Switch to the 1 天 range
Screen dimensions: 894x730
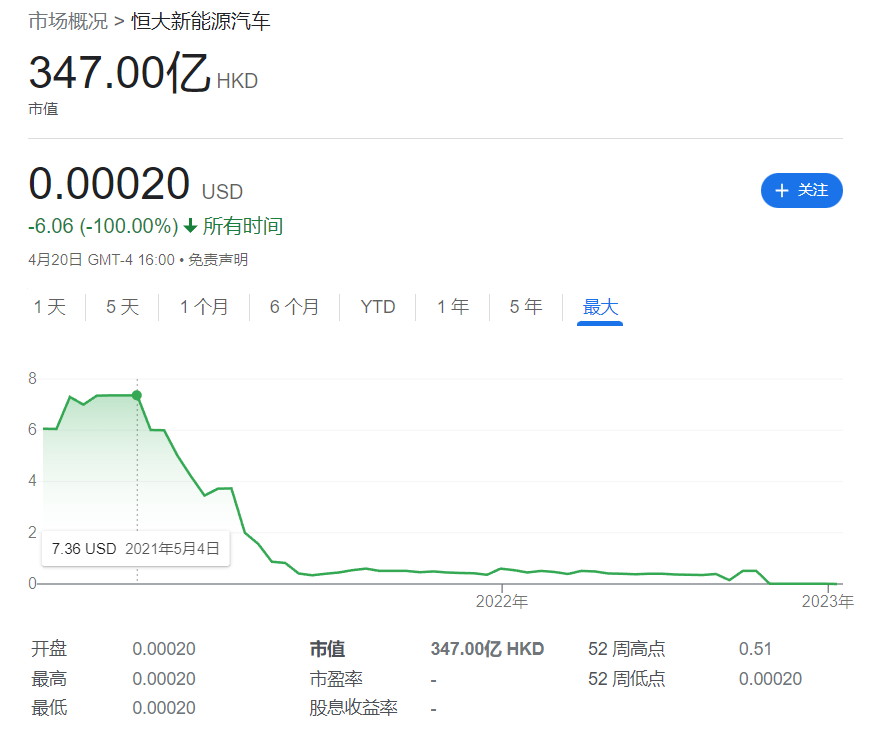click(x=50, y=307)
